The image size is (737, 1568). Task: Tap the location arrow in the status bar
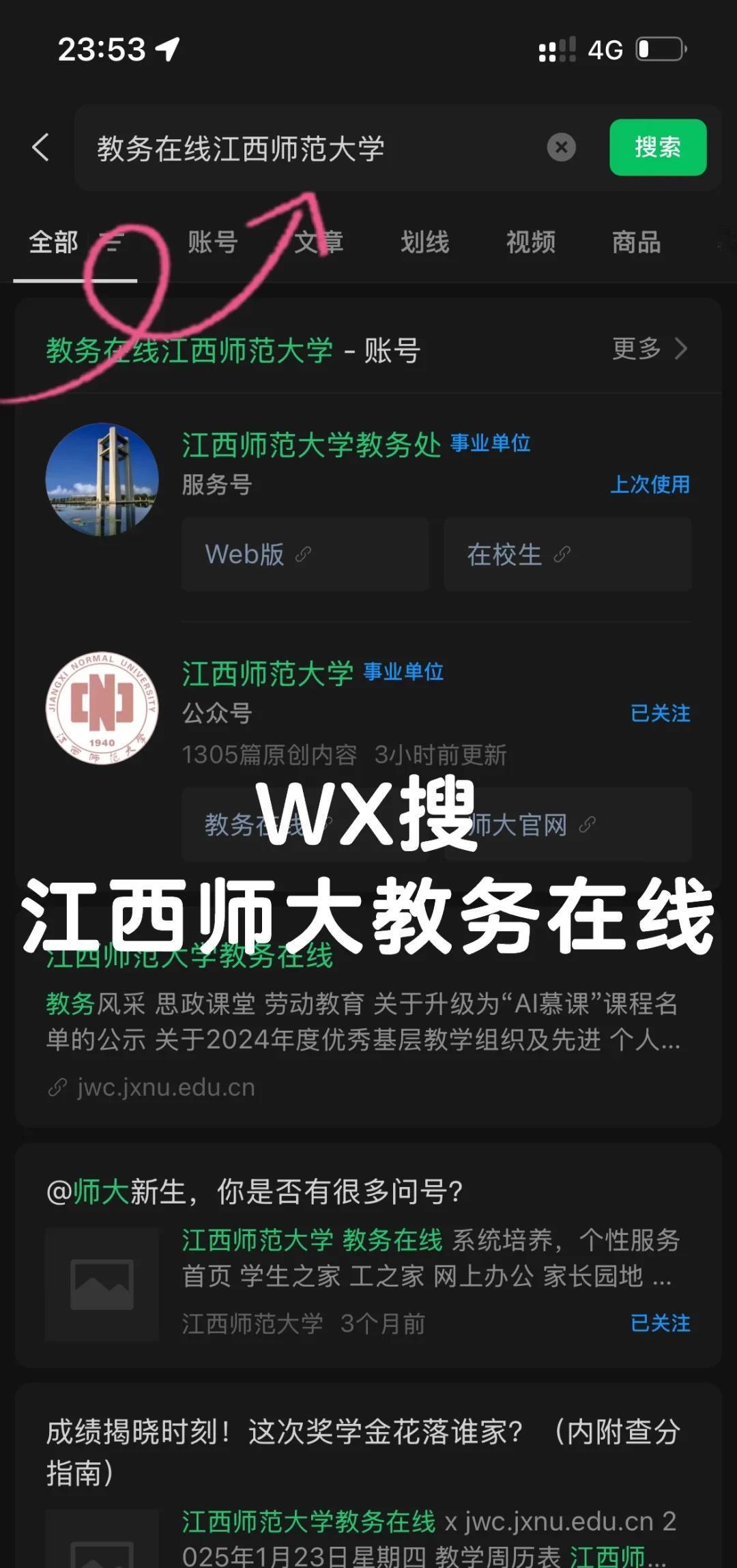coord(168,48)
